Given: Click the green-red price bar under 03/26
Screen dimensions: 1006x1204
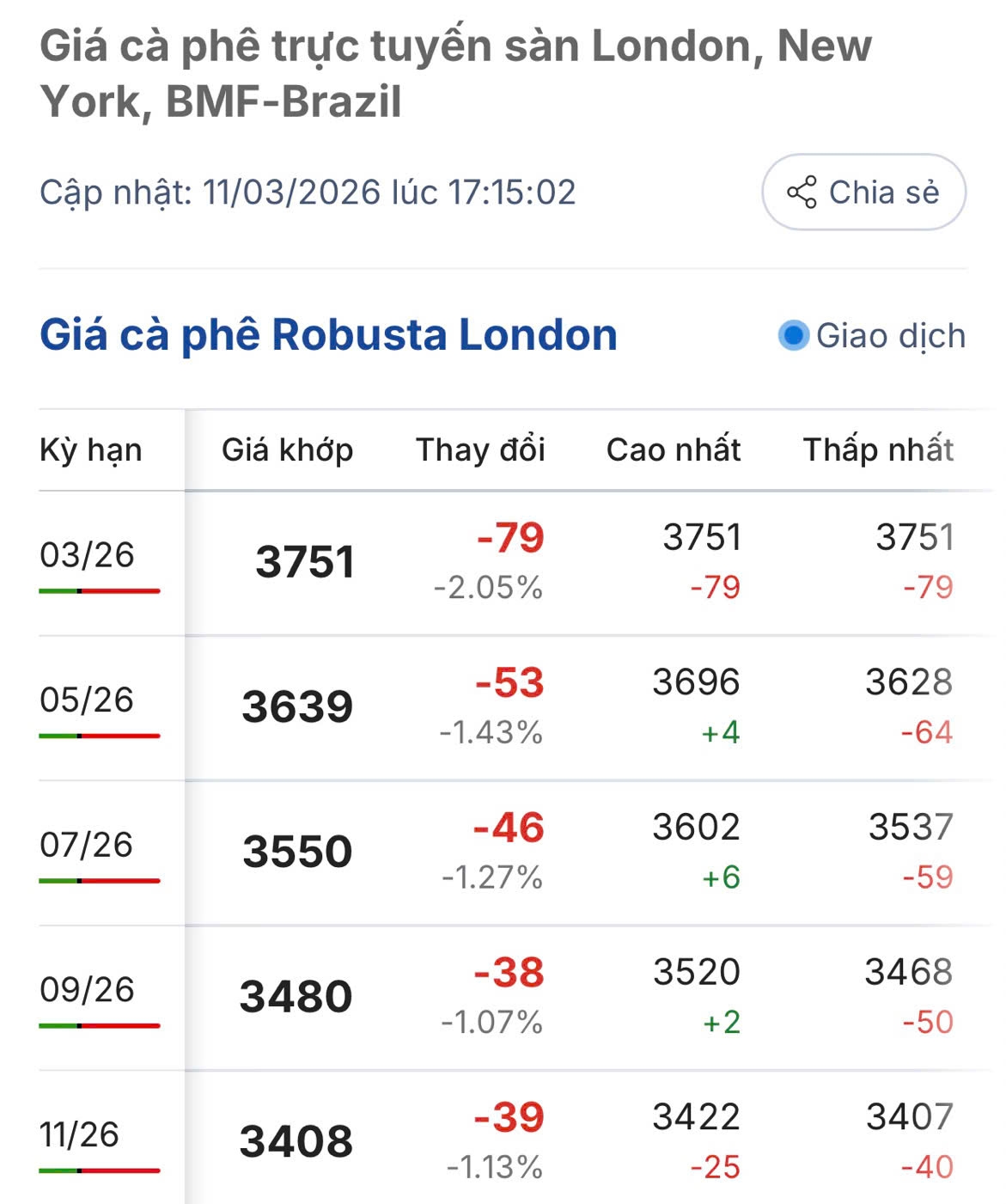Looking at the screenshot, I should coord(98,592).
